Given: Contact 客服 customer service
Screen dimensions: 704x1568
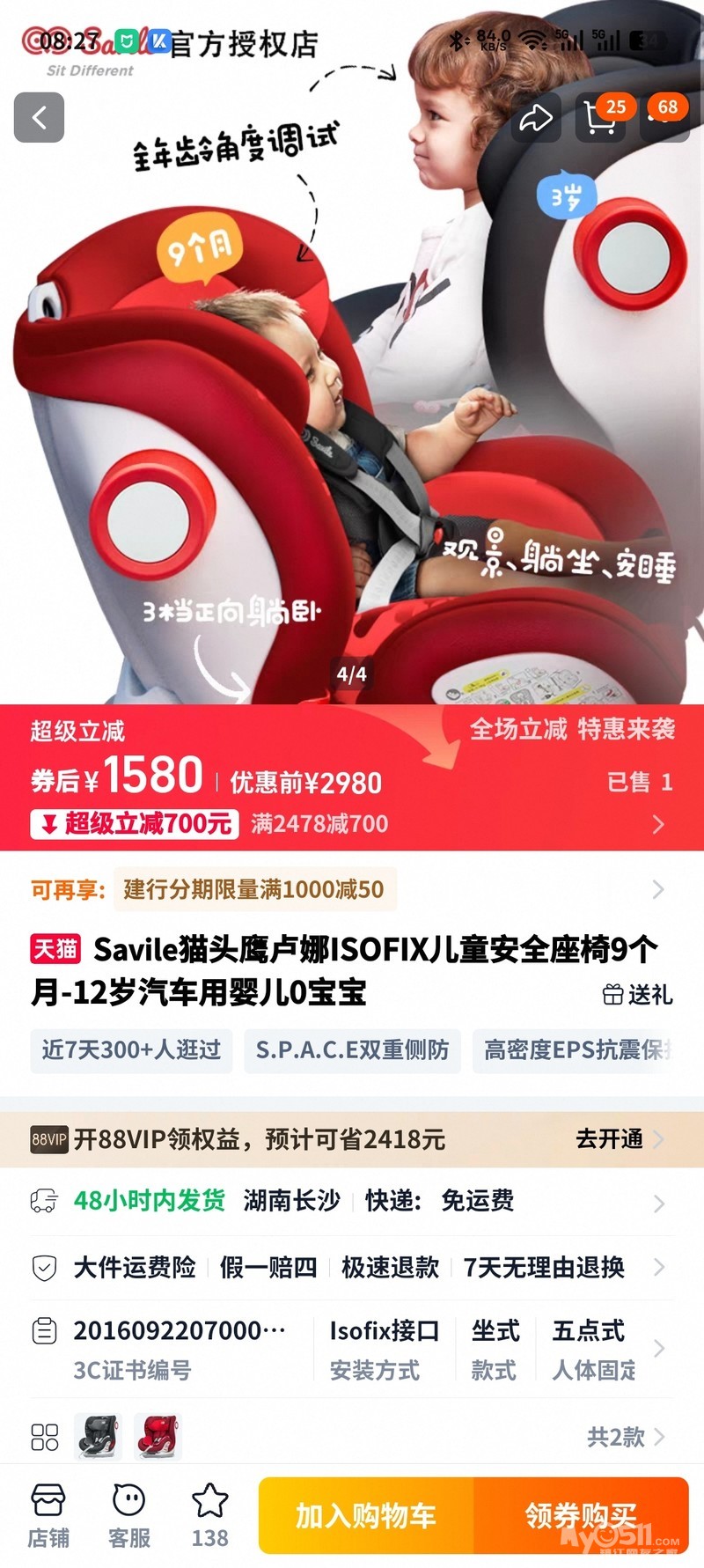Looking at the screenshot, I should tap(129, 1516).
